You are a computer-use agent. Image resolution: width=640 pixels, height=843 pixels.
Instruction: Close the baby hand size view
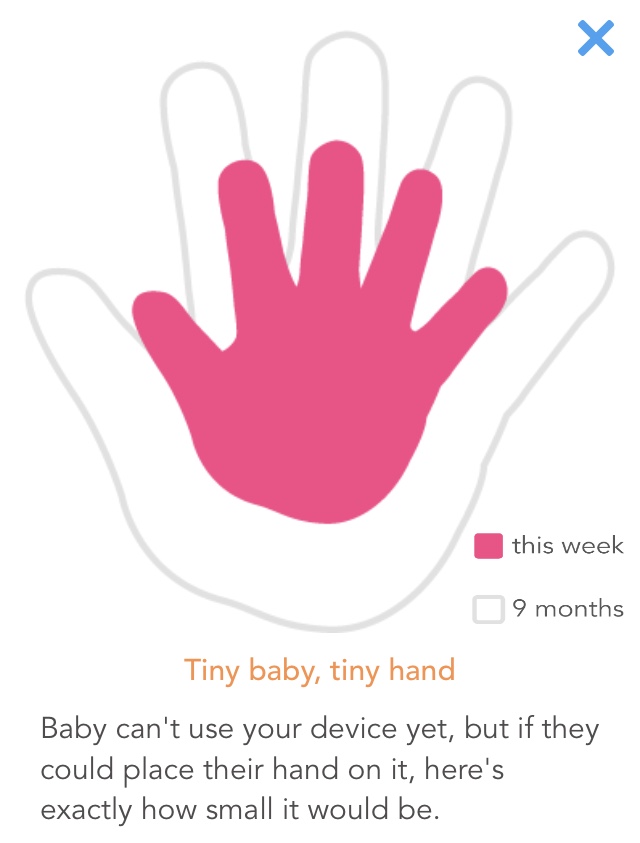[595, 38]
